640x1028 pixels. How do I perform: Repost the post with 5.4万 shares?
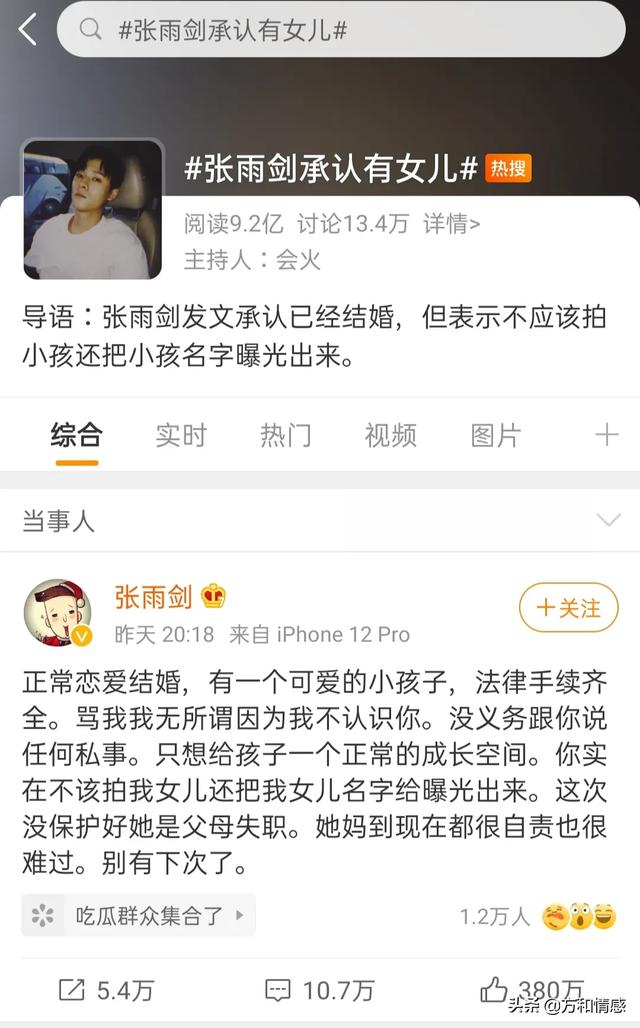(x=106, y=990)
